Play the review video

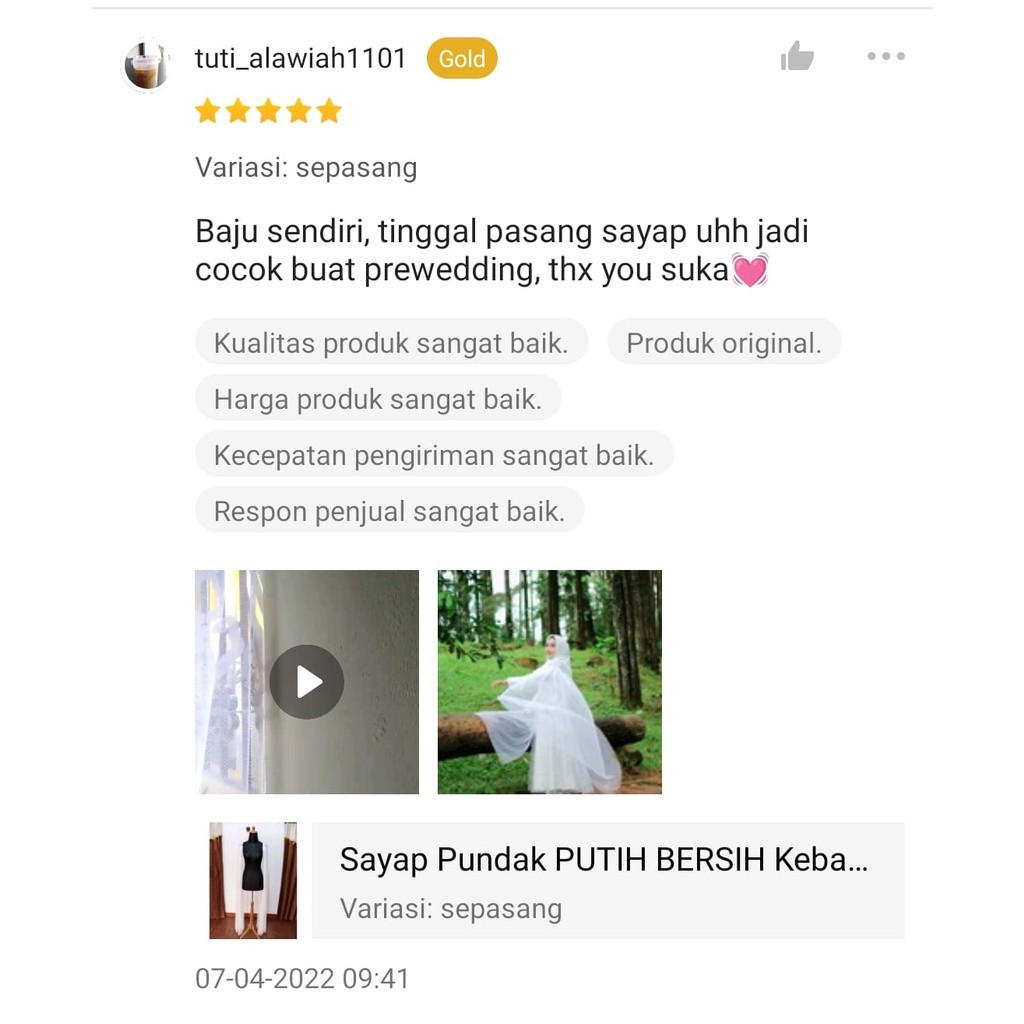click(307, 682)
